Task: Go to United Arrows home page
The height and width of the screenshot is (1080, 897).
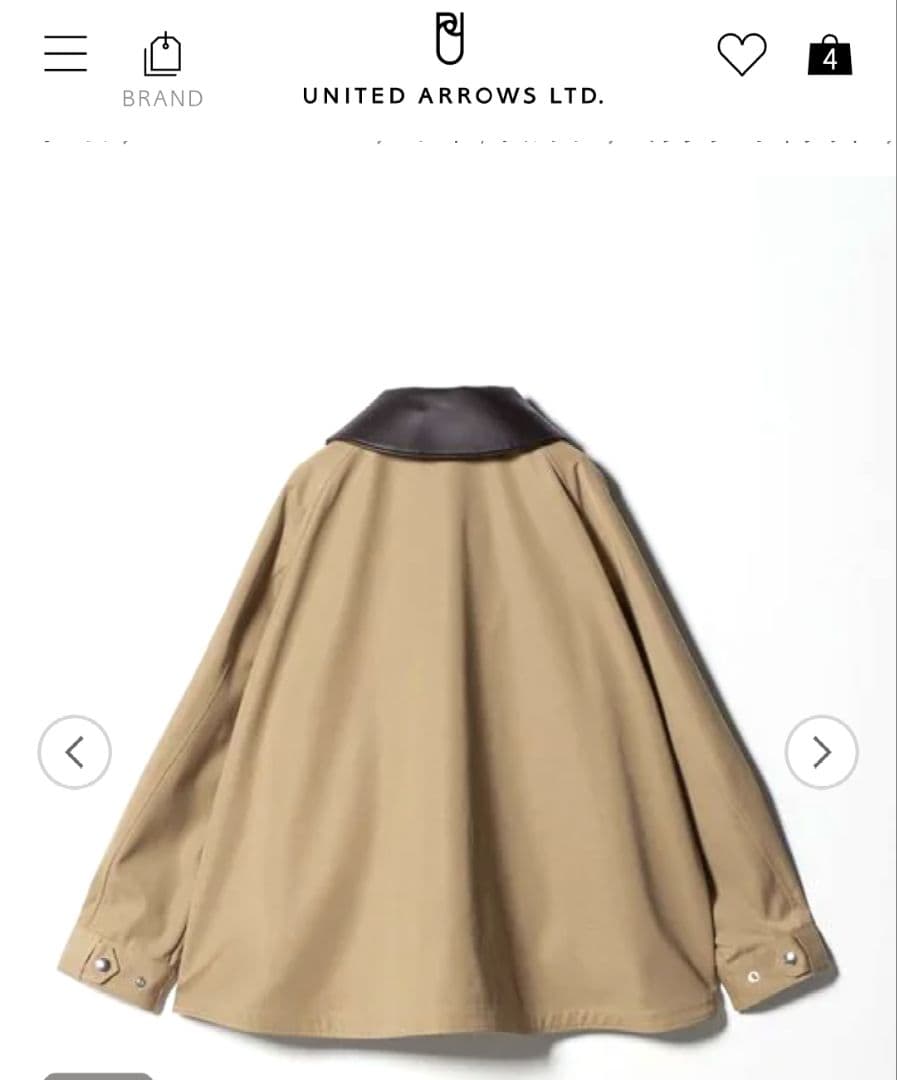Action: [x=453, y=60]
